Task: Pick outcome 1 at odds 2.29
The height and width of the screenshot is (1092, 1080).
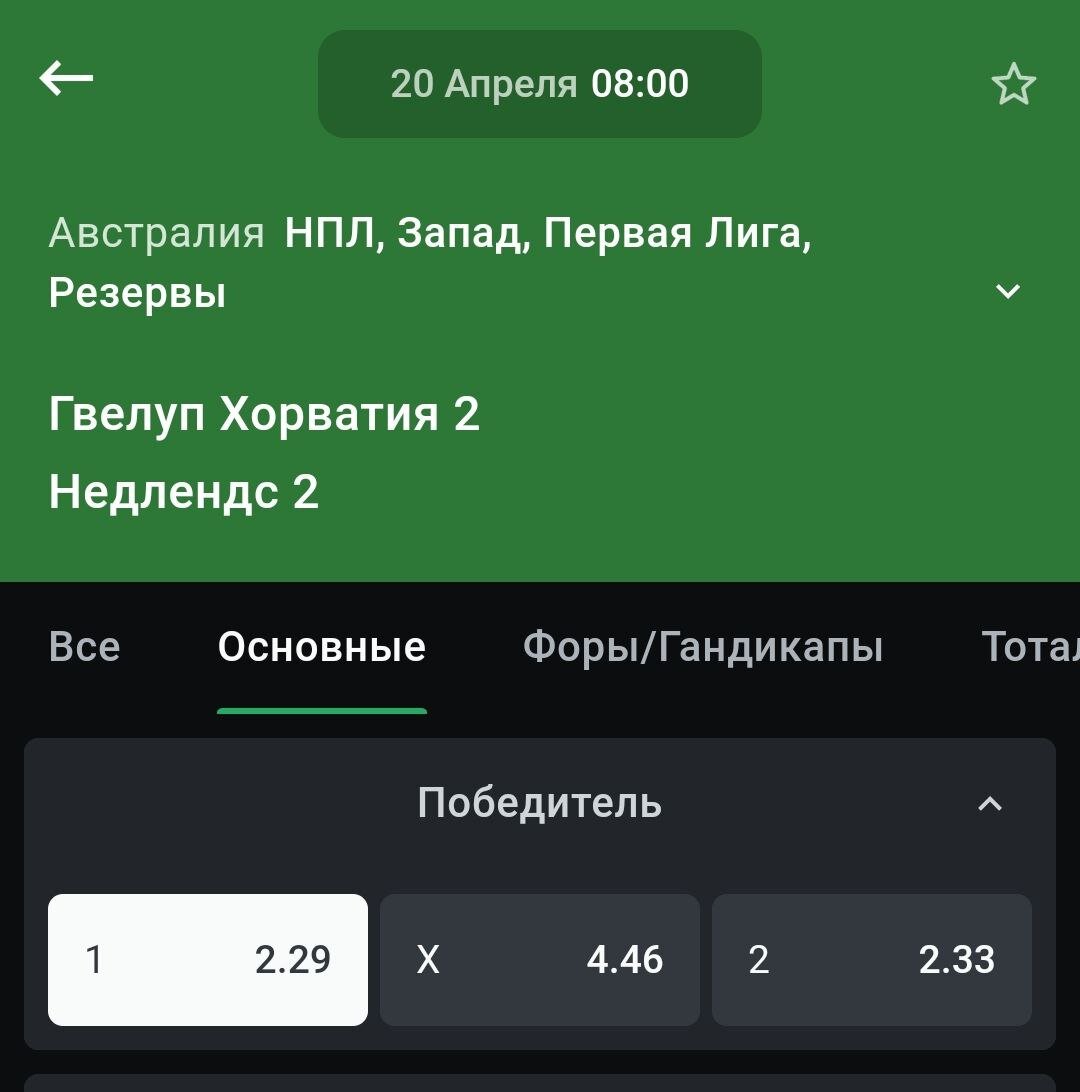Action: (x=208, y=960)
